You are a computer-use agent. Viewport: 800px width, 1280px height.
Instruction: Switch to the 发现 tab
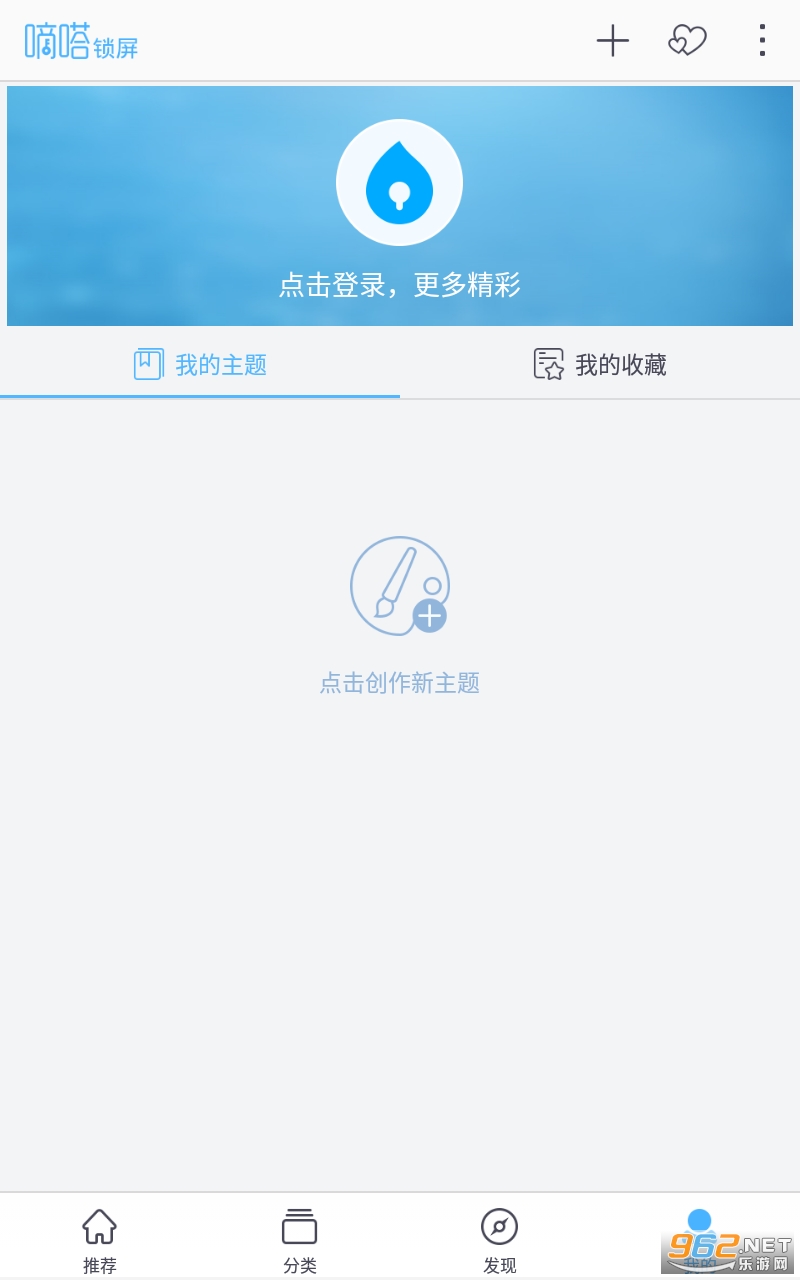500,1240
